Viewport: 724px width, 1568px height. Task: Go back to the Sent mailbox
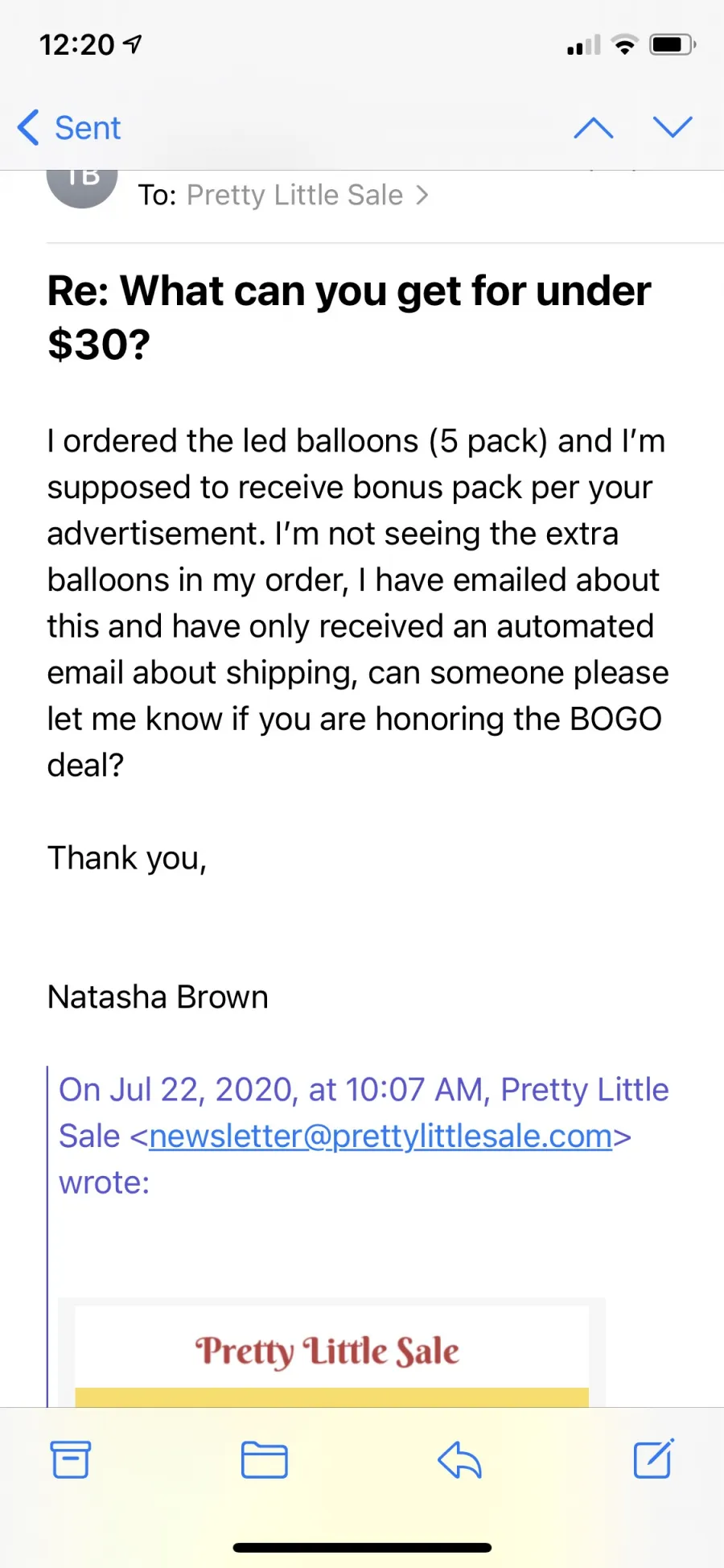69,128
